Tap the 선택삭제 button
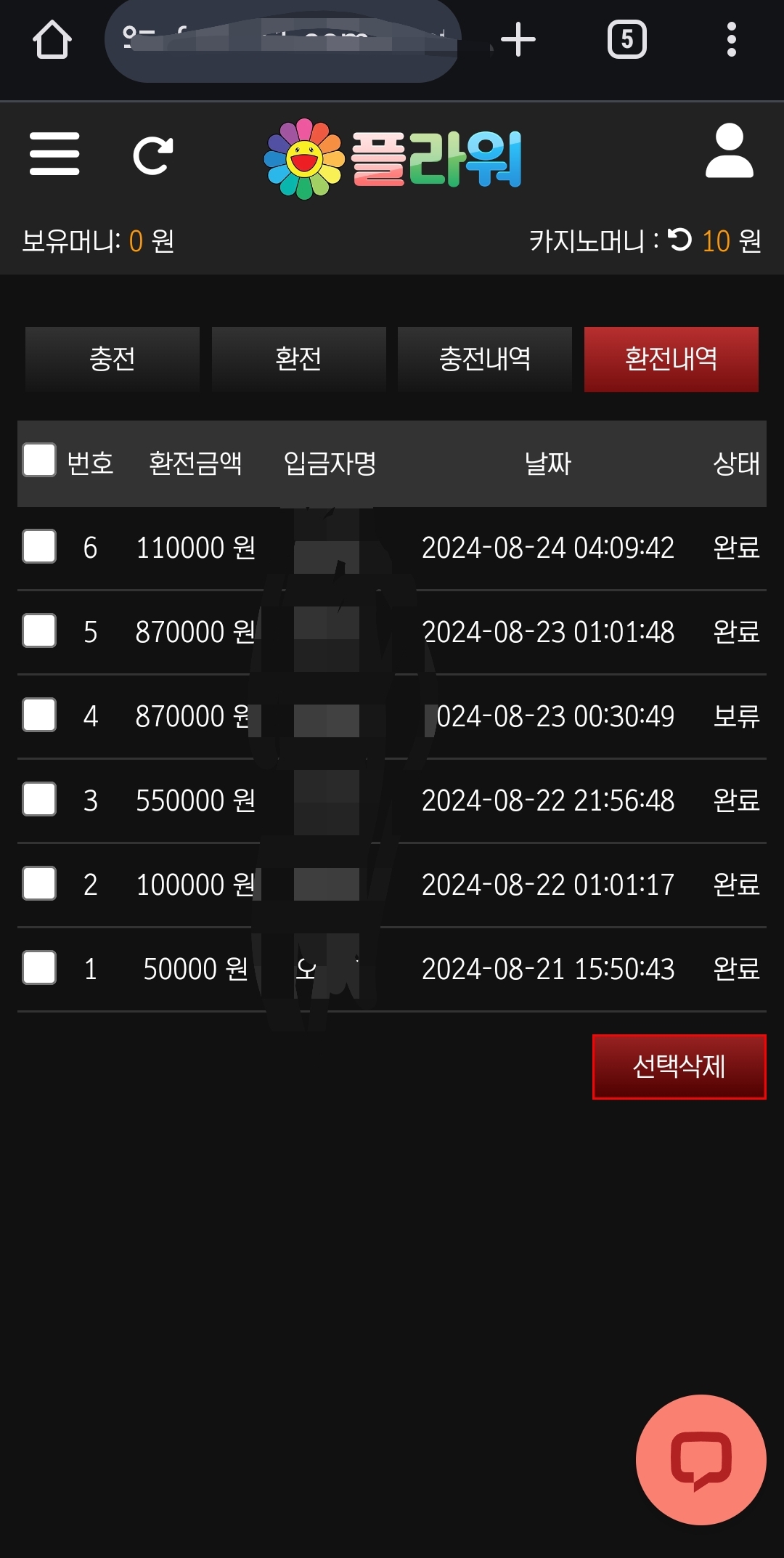 (679, 1066)
